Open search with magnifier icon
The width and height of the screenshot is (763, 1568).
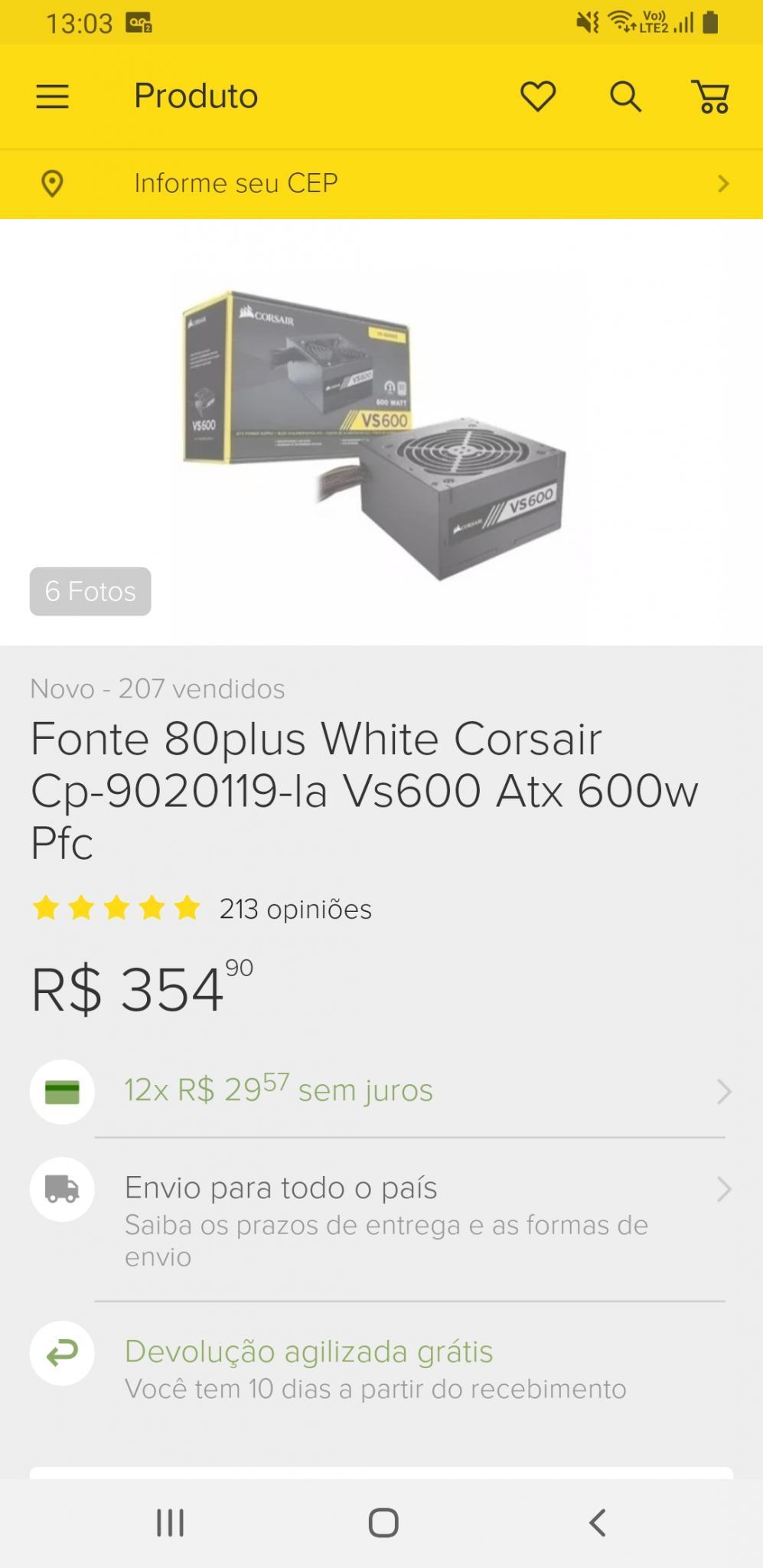click(625, 96)
